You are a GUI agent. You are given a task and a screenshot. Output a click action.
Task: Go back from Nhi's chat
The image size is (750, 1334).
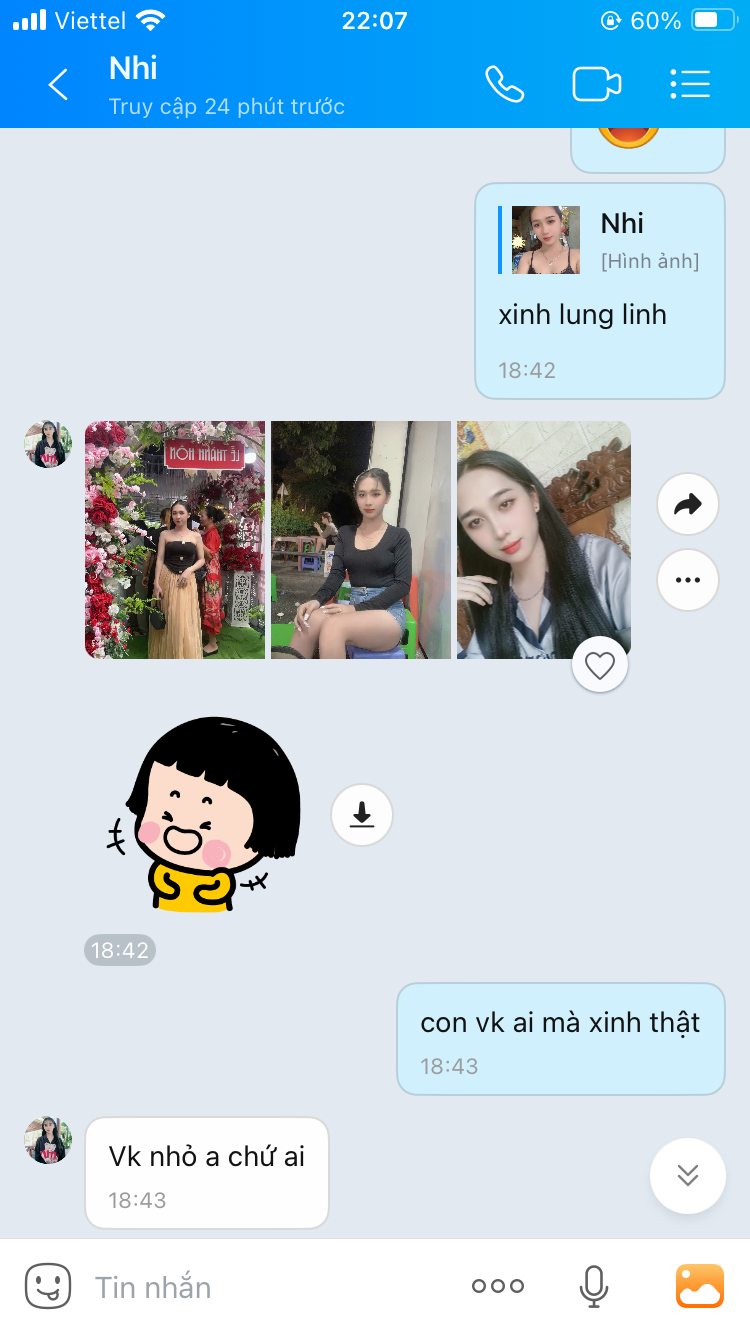coord(58,85)
